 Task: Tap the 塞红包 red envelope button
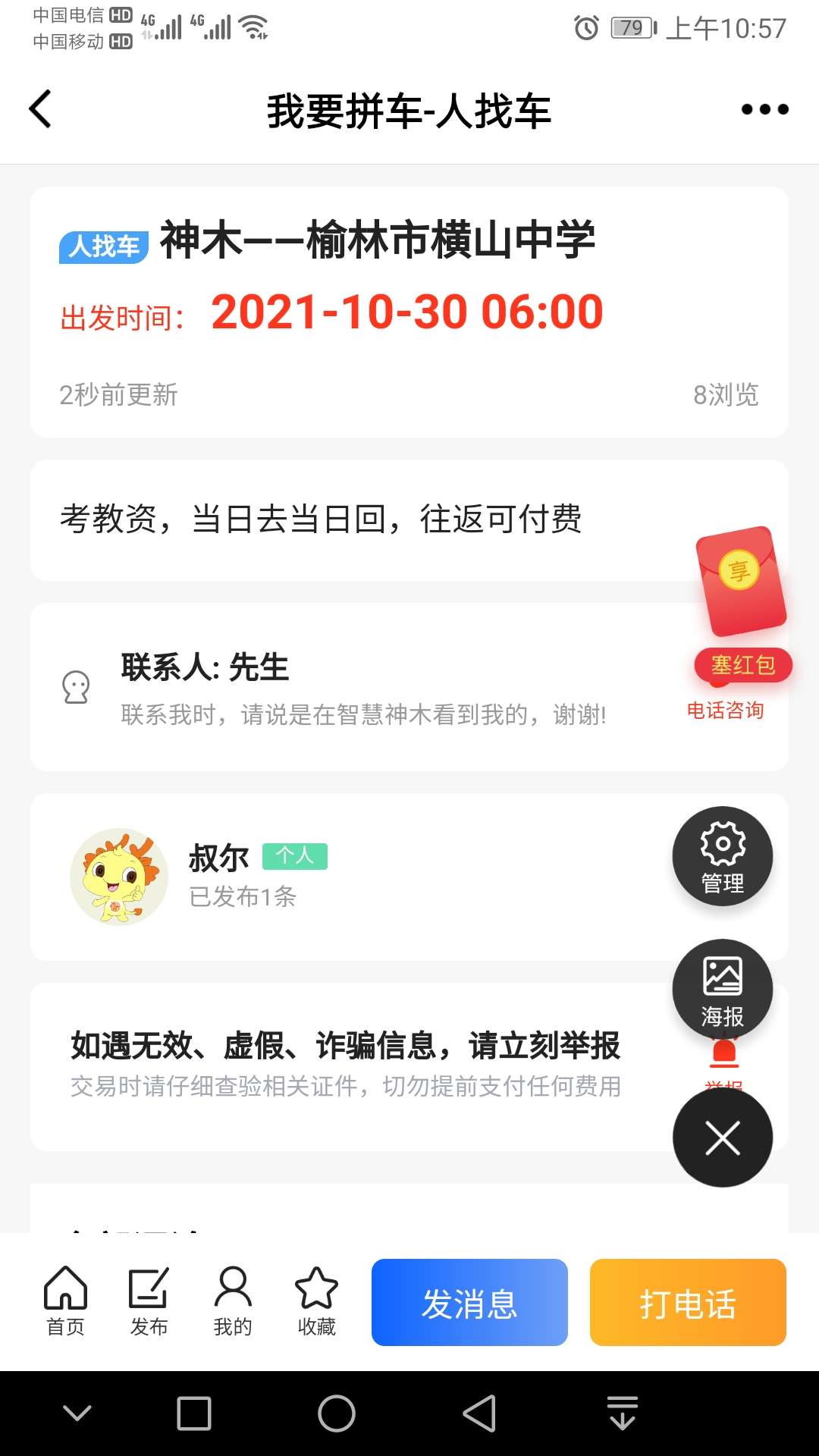point(742,664)
